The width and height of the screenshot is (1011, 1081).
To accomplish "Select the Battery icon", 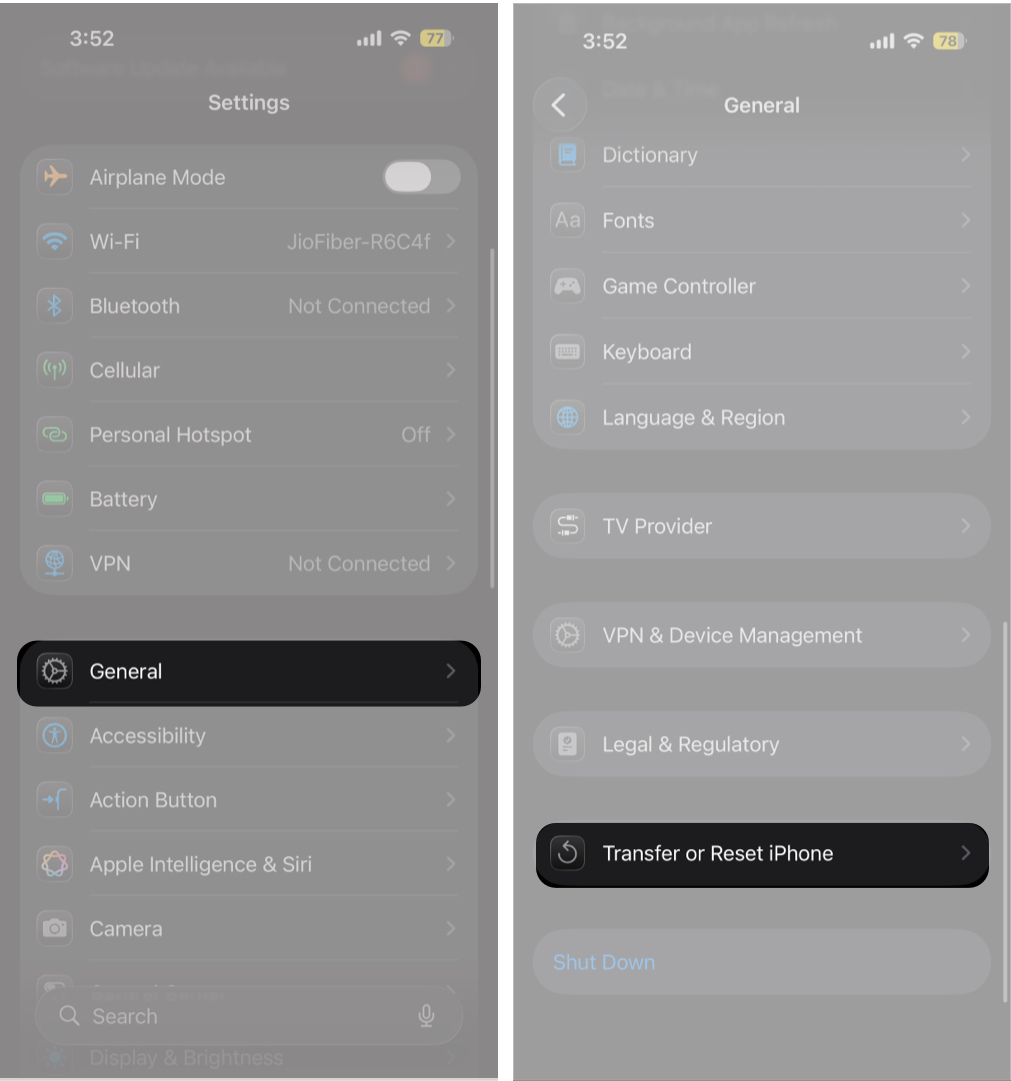I will [54, 499].
